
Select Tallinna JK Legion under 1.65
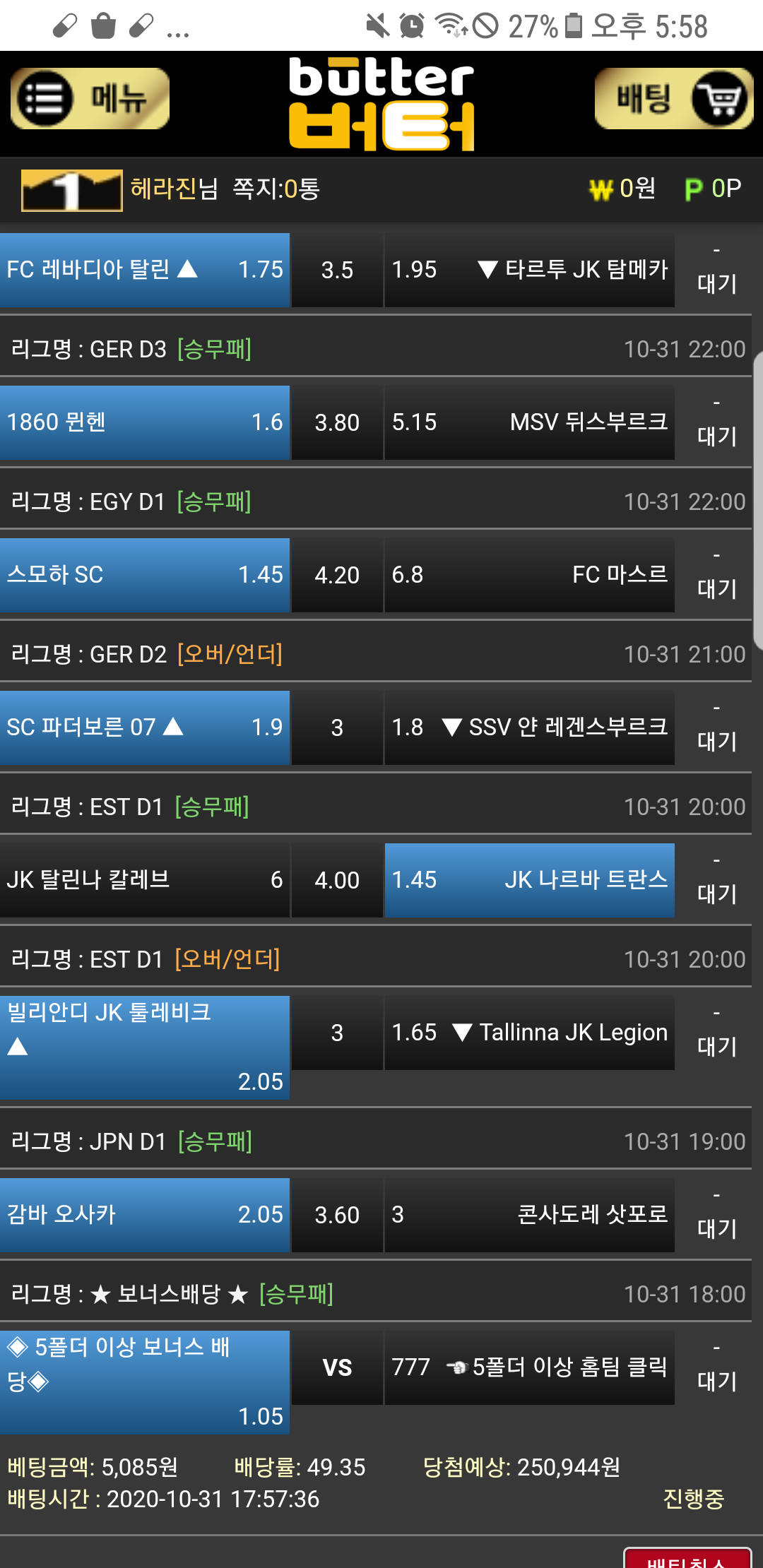[529, 1033]
